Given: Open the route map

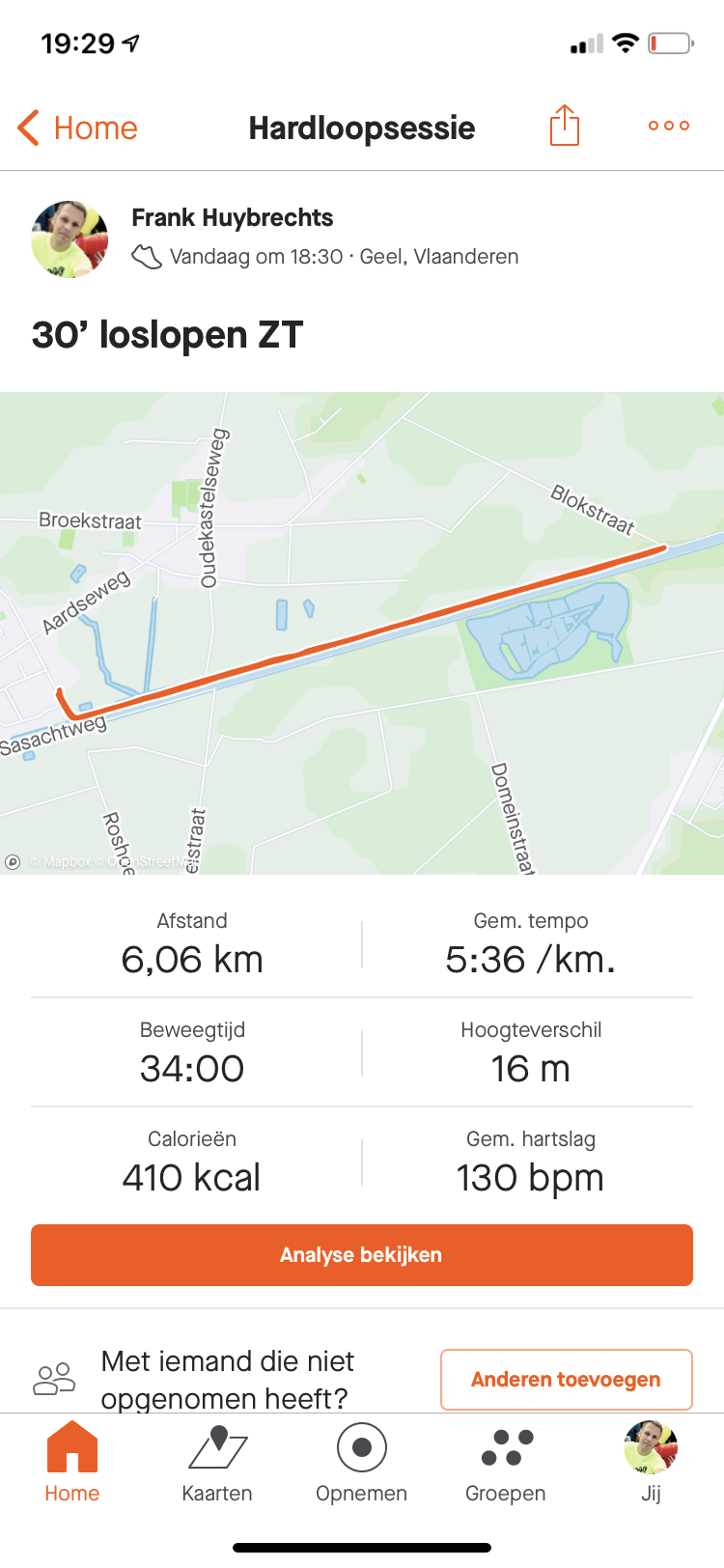Looking at the screenshot, I should 362,633.
